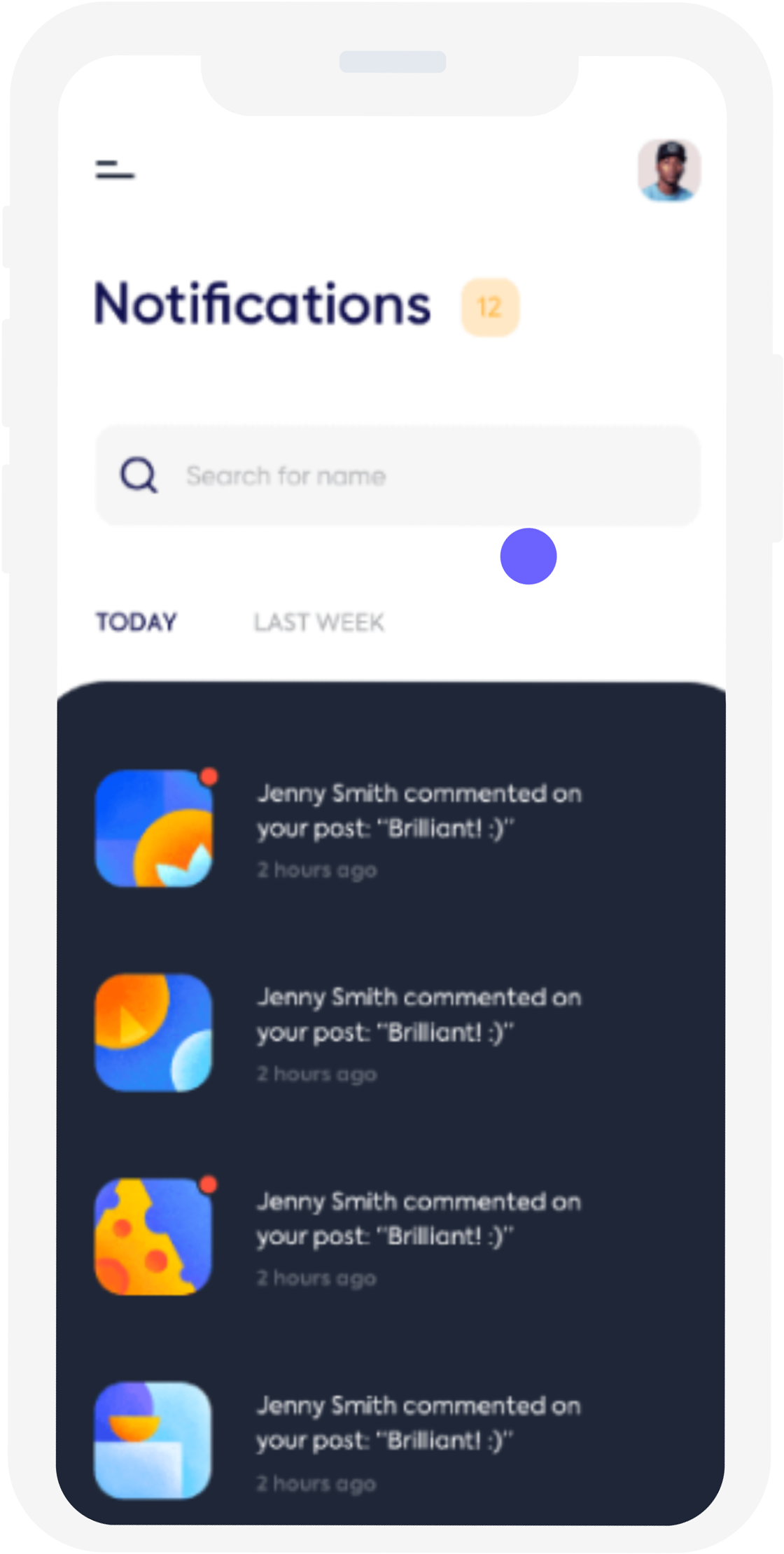The image size is (784, 1554).
Task: Click the bottom notification's bowl icon
Action: (x=155, y=1441)
